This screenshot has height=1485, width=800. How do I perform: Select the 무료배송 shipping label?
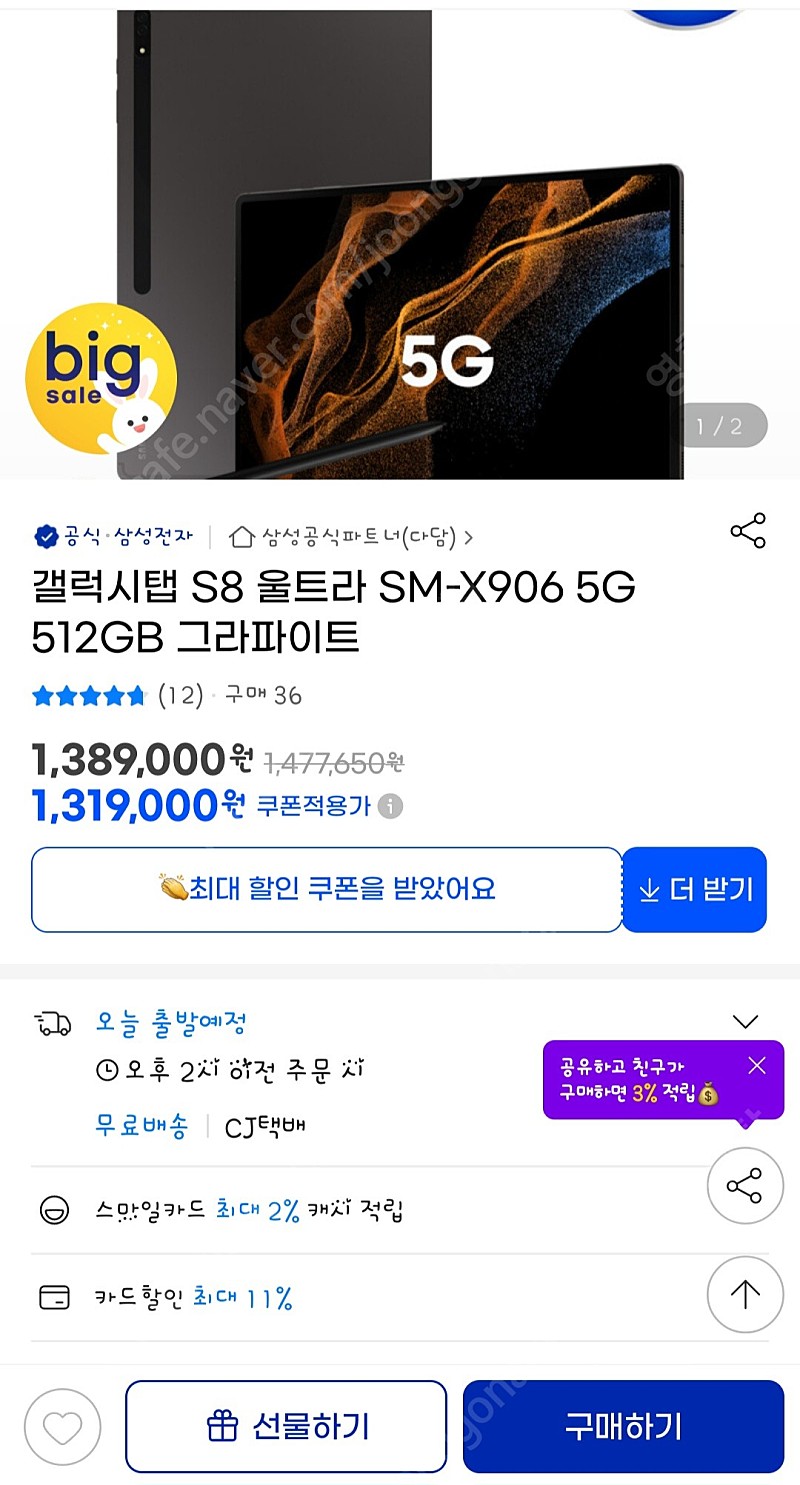coord(140,1124)
